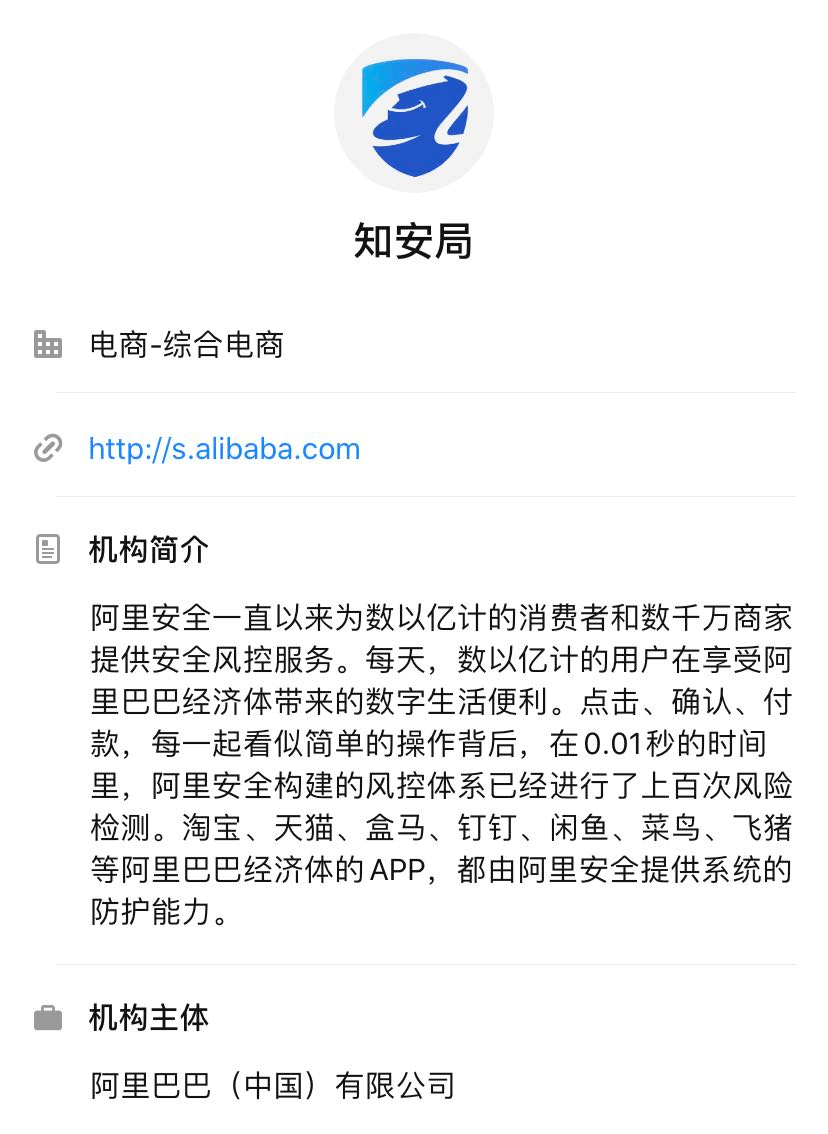View the 知安局 profile avatar
The width and height of the screenshot is (828, 1134).
(413, 112)
